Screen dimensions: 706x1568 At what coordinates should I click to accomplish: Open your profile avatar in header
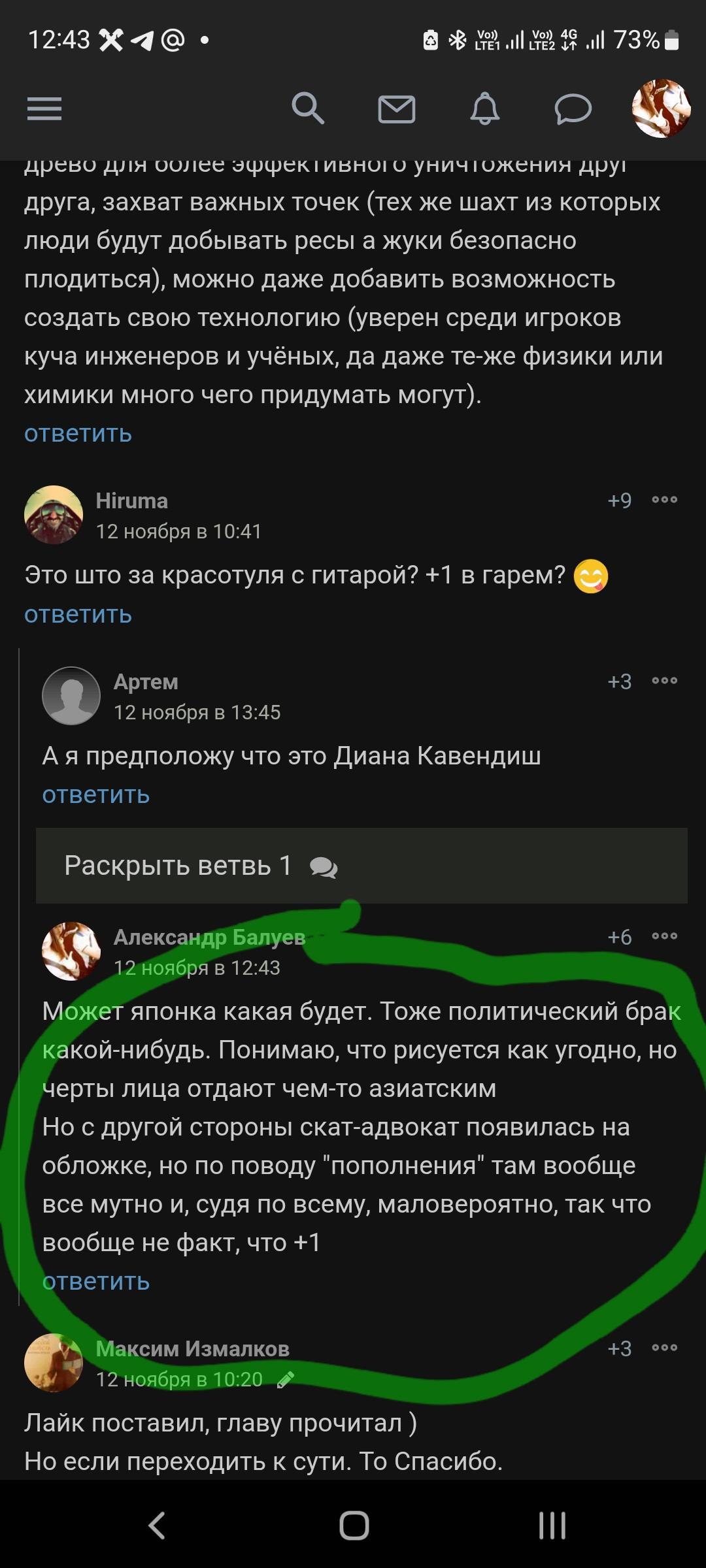click(660, 108)
